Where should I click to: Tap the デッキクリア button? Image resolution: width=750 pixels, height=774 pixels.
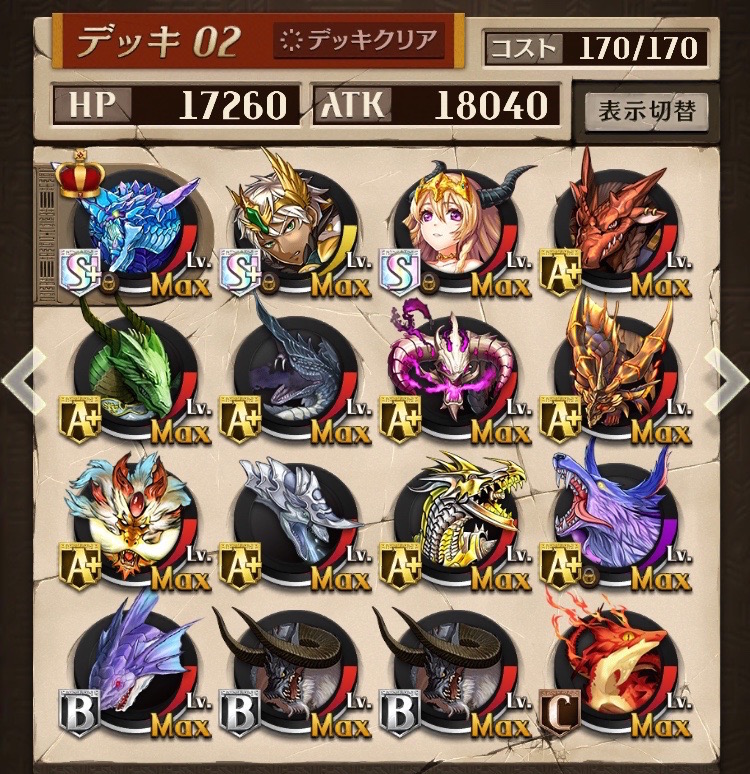coord(358,41)
